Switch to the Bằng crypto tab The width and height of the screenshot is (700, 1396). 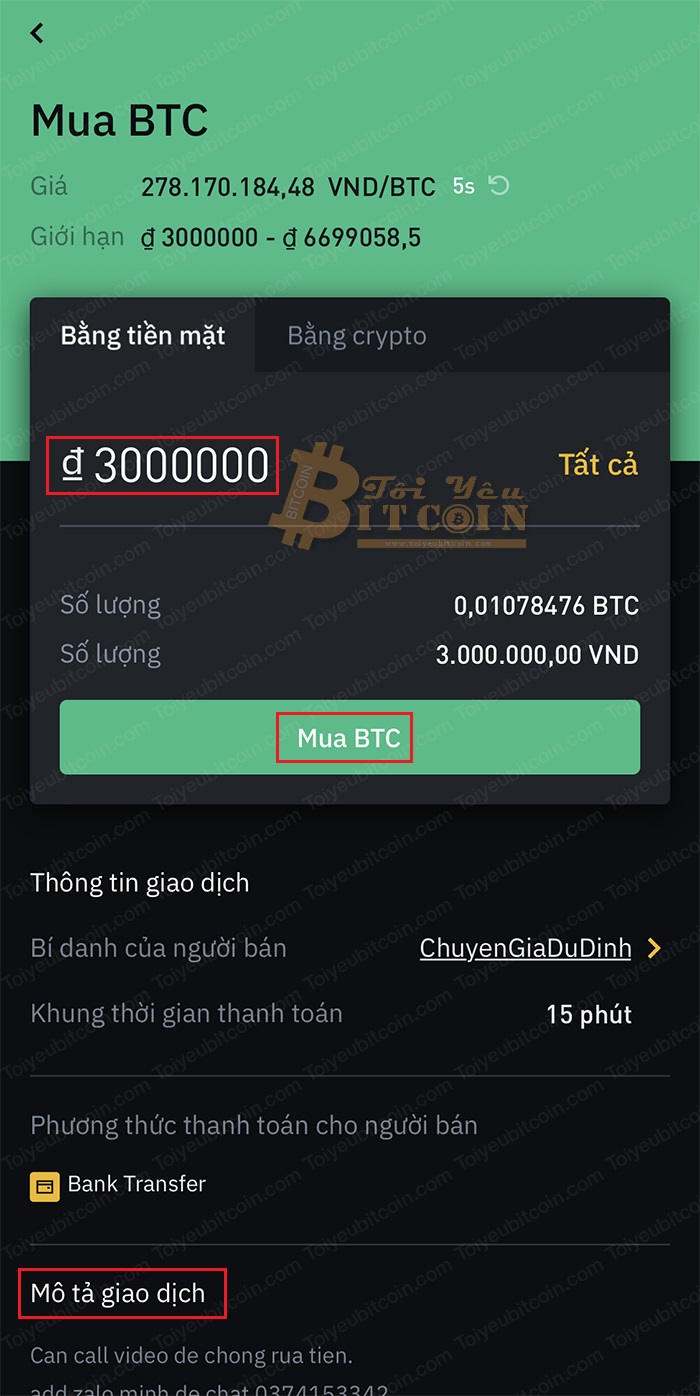[357, 336]
